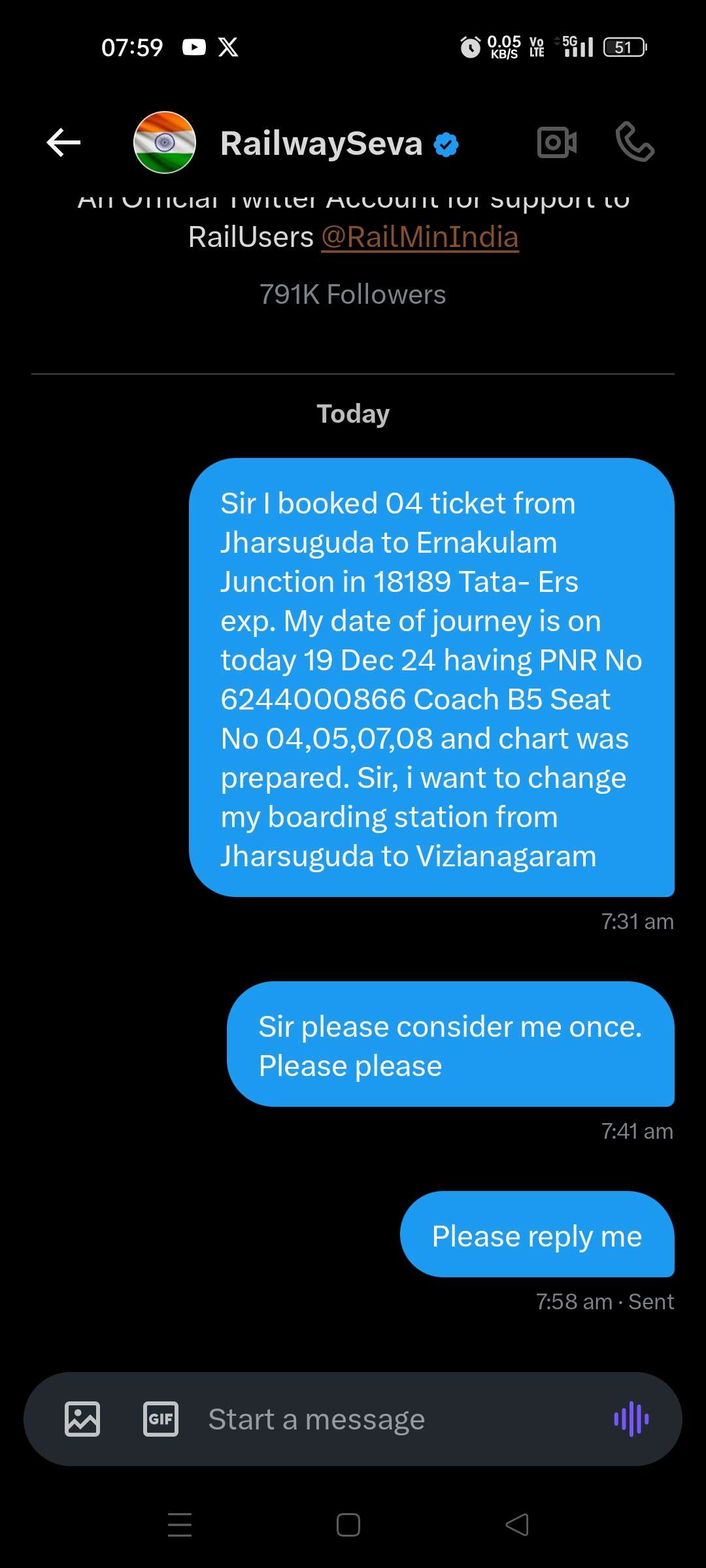Focus the Start a message field
This screenshot has height=1568, width=706.
392,1419
